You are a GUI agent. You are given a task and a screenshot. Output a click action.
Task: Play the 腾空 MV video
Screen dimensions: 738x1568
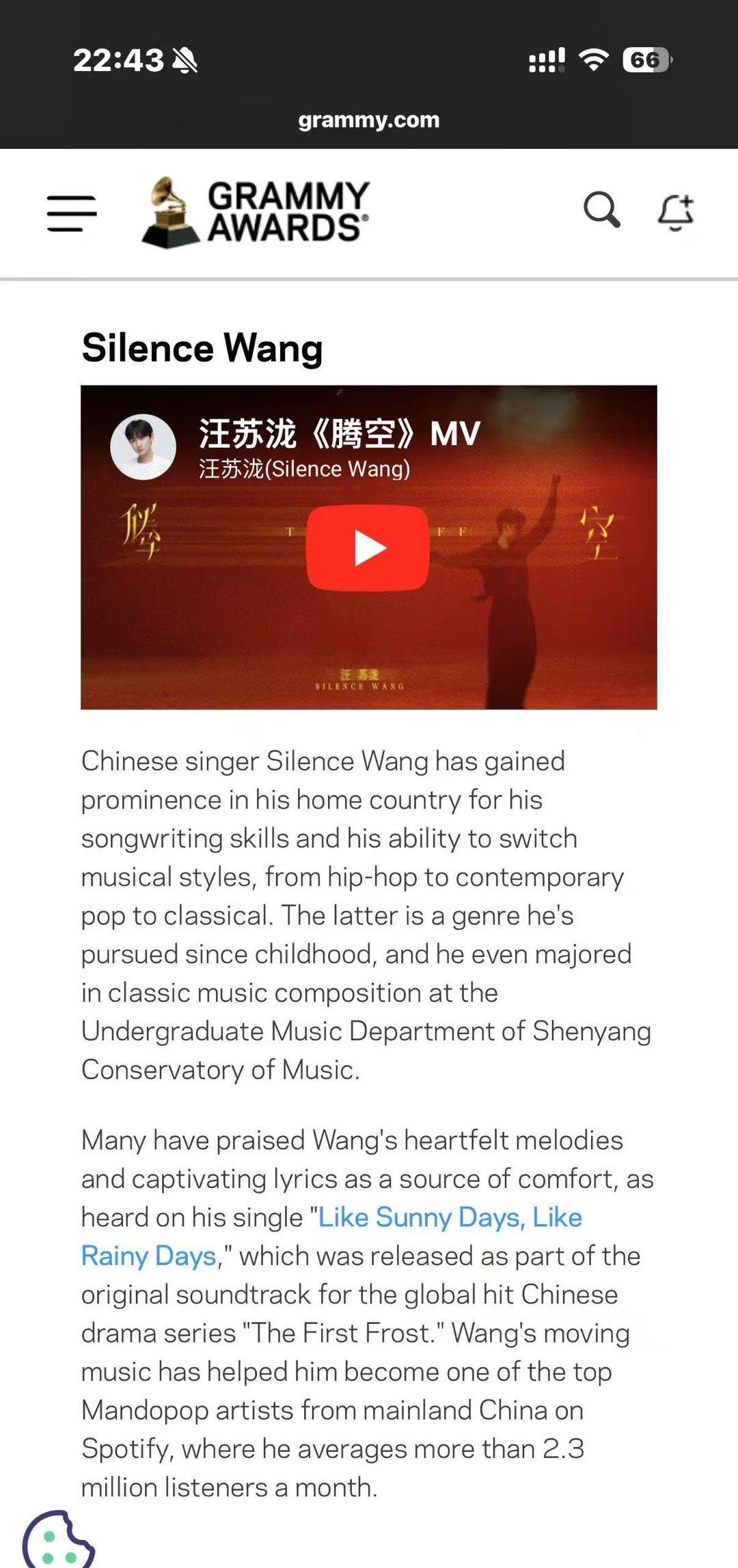tap(368, 548)
